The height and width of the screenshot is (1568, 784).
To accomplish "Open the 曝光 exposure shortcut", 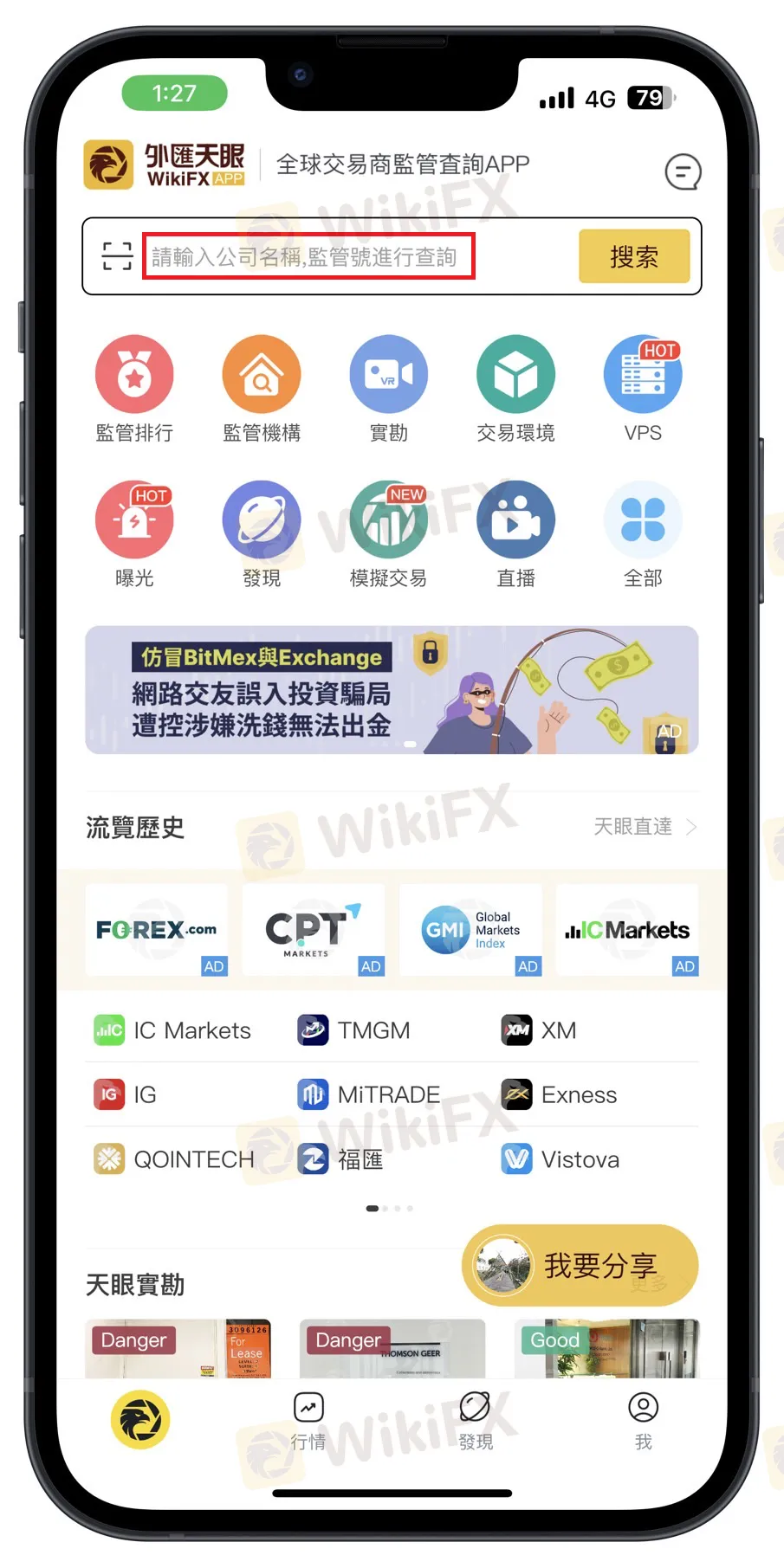I will [x=134, y=534].
